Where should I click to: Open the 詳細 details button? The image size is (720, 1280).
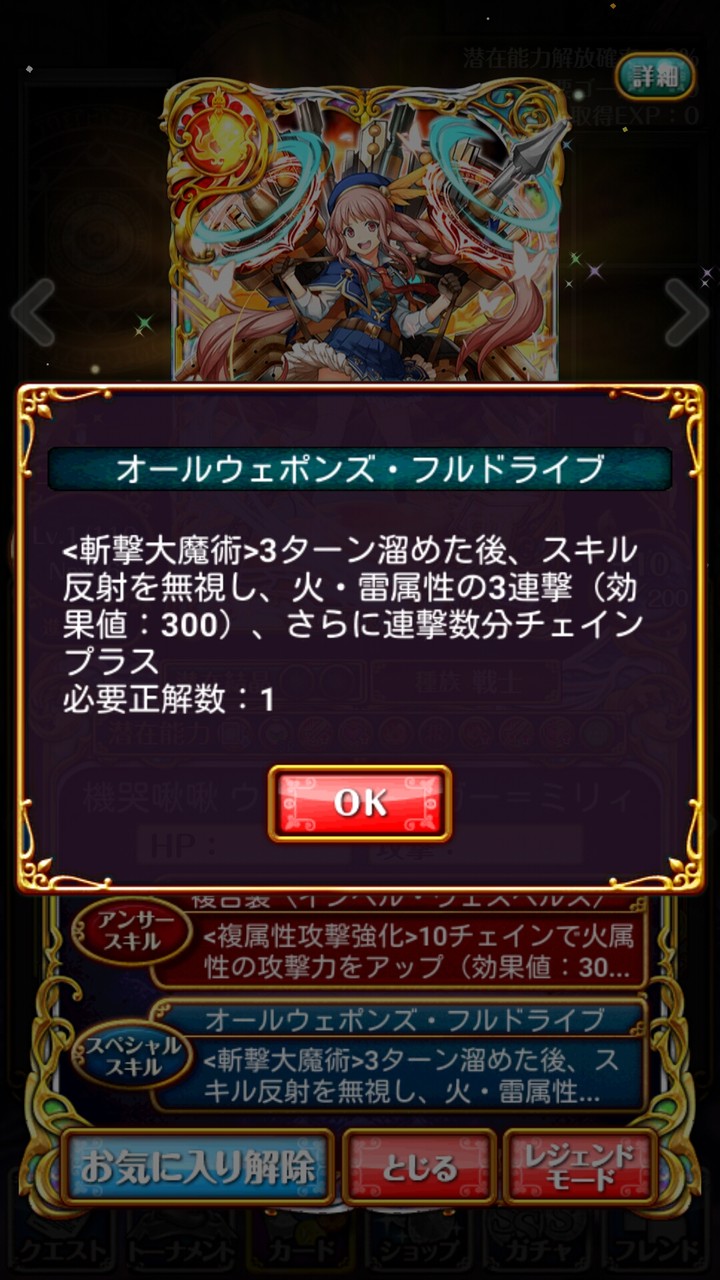click(655, 75)
